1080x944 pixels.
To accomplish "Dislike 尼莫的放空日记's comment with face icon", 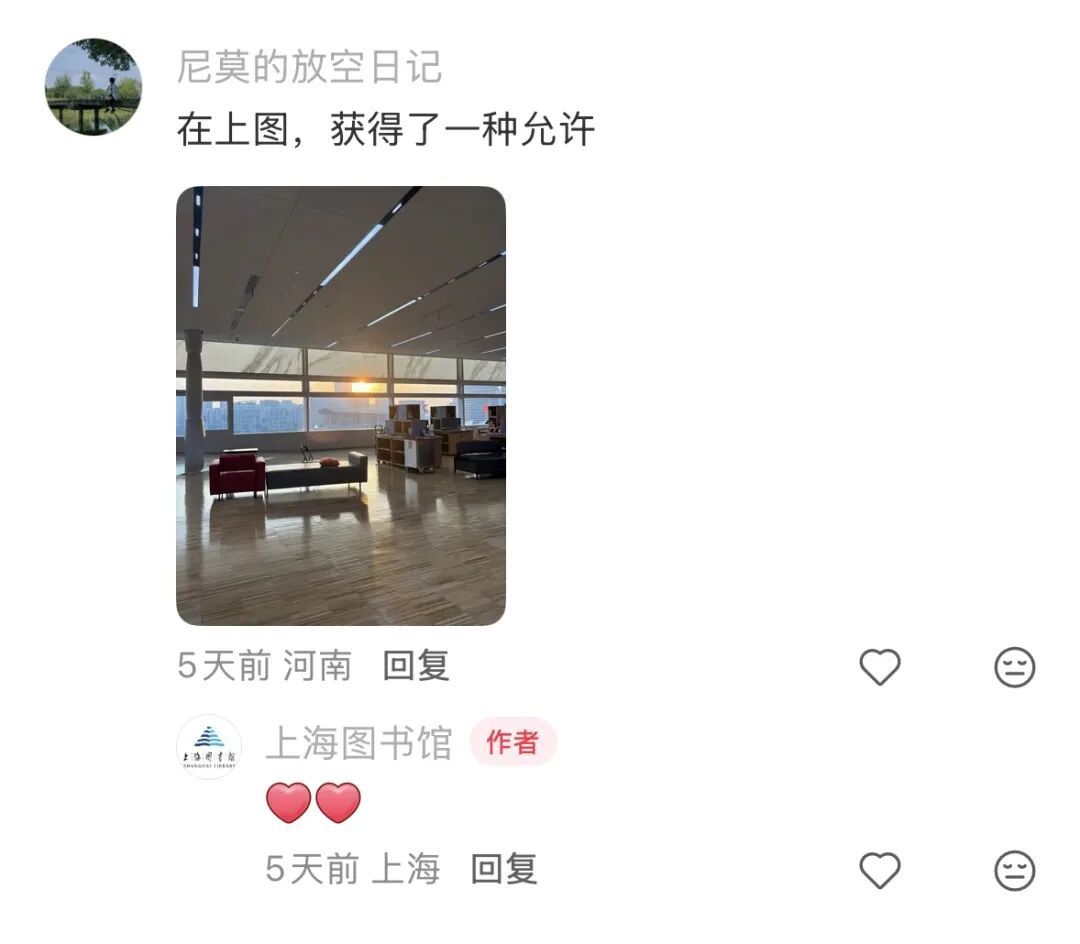I will coord(1014,667).
